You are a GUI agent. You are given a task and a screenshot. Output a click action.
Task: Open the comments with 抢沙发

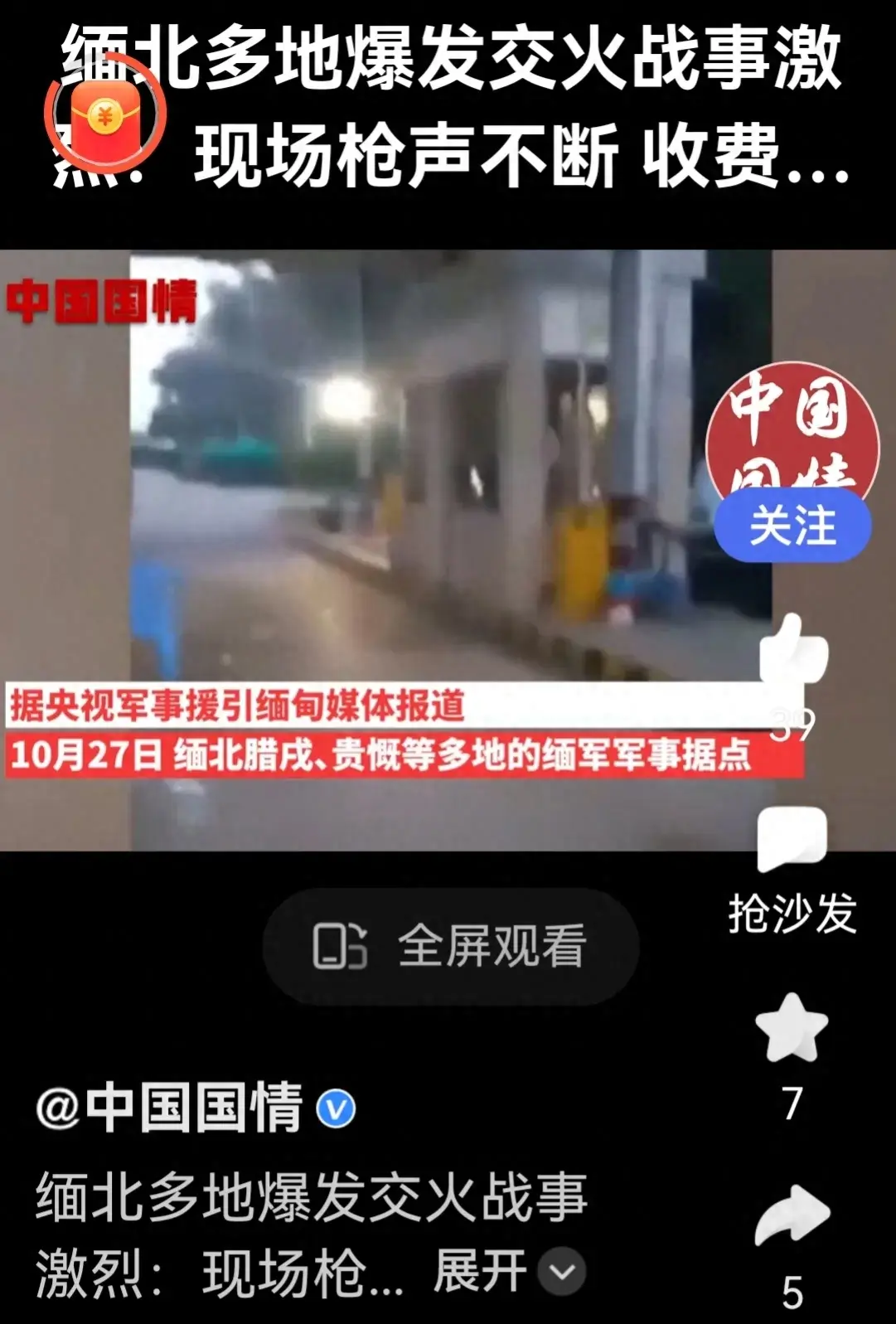tap(792, 841)
